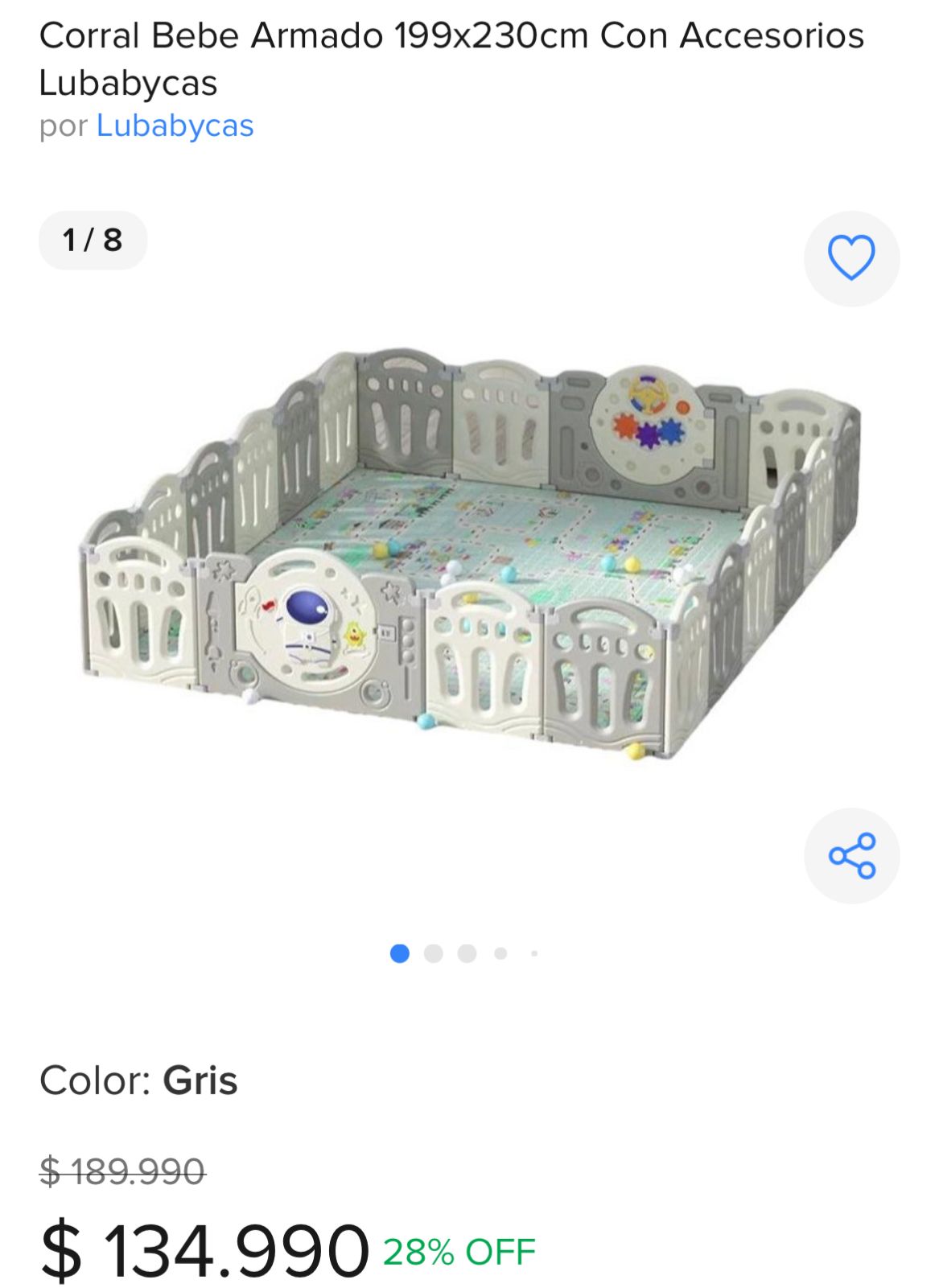Share this product listing
This screenshot has width=939, height=1288.
[x=851, y=855]
